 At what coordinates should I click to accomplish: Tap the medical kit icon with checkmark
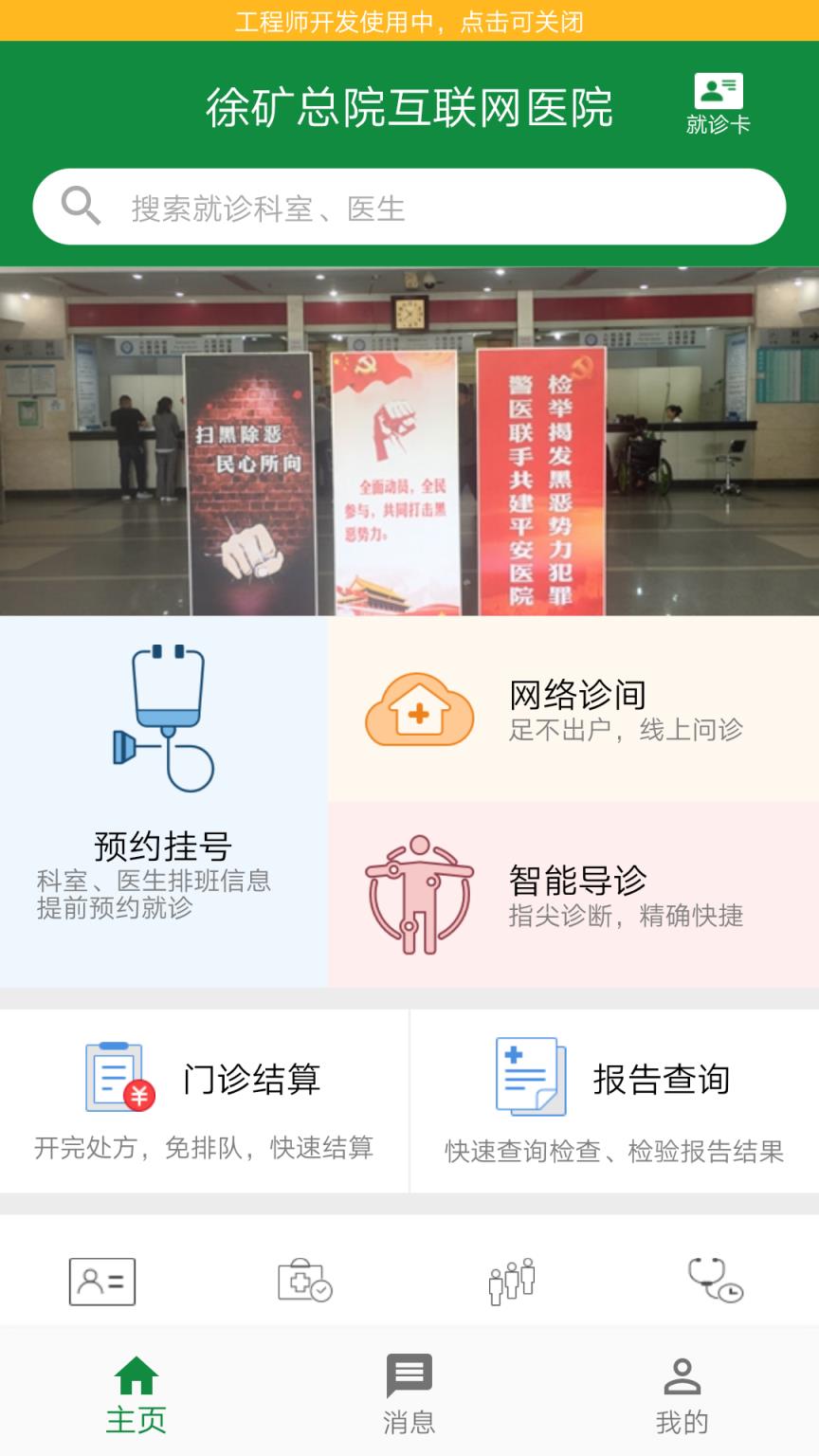click(x=305, y=1282)
